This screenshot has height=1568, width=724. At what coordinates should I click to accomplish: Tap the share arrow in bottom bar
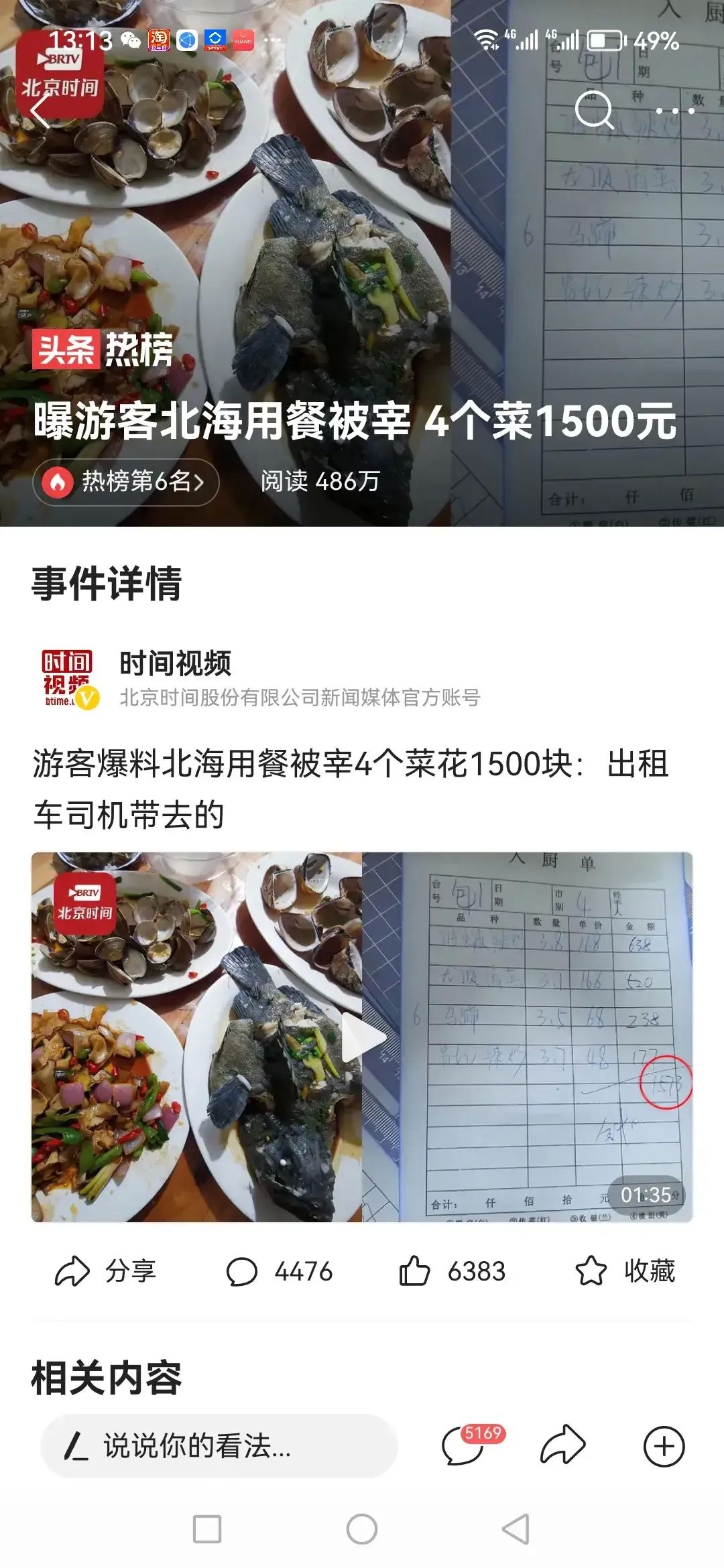563,1446
